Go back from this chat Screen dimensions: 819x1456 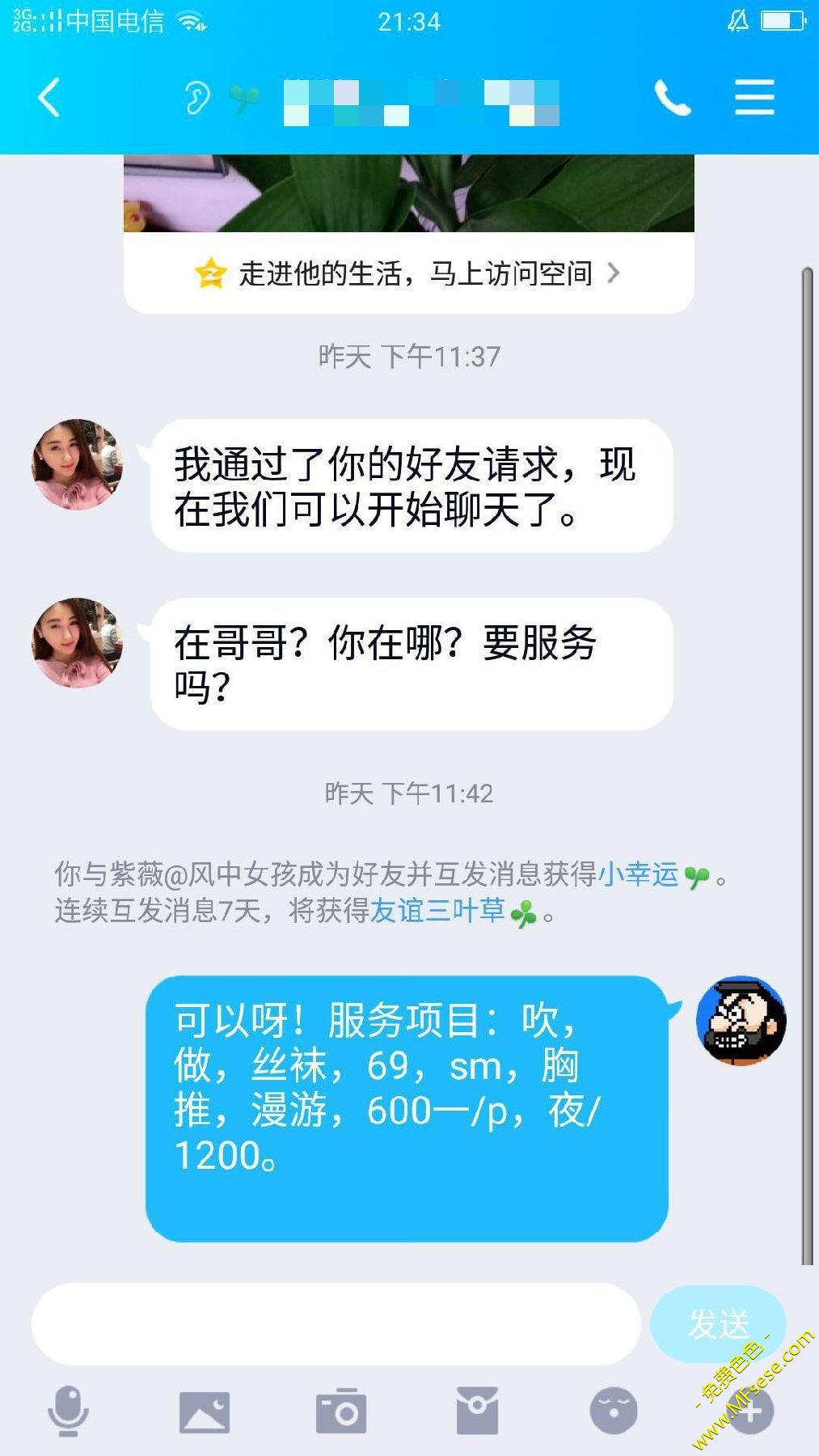[x=50, y=99]
